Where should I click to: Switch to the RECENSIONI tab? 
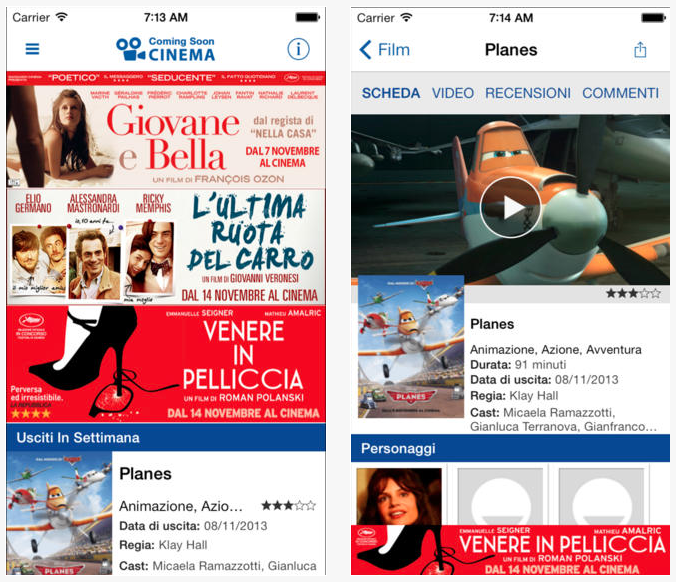click(528, 93)
